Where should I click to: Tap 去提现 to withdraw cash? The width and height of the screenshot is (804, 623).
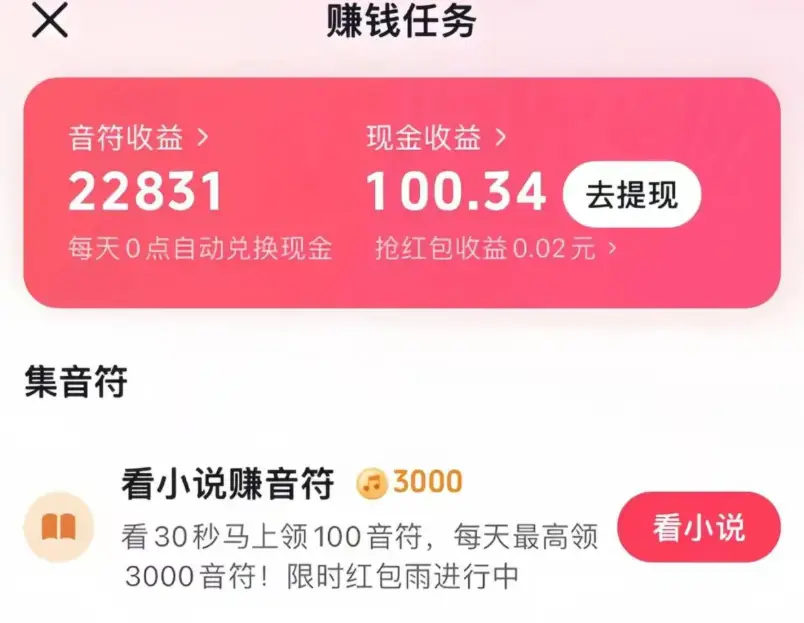631,194
